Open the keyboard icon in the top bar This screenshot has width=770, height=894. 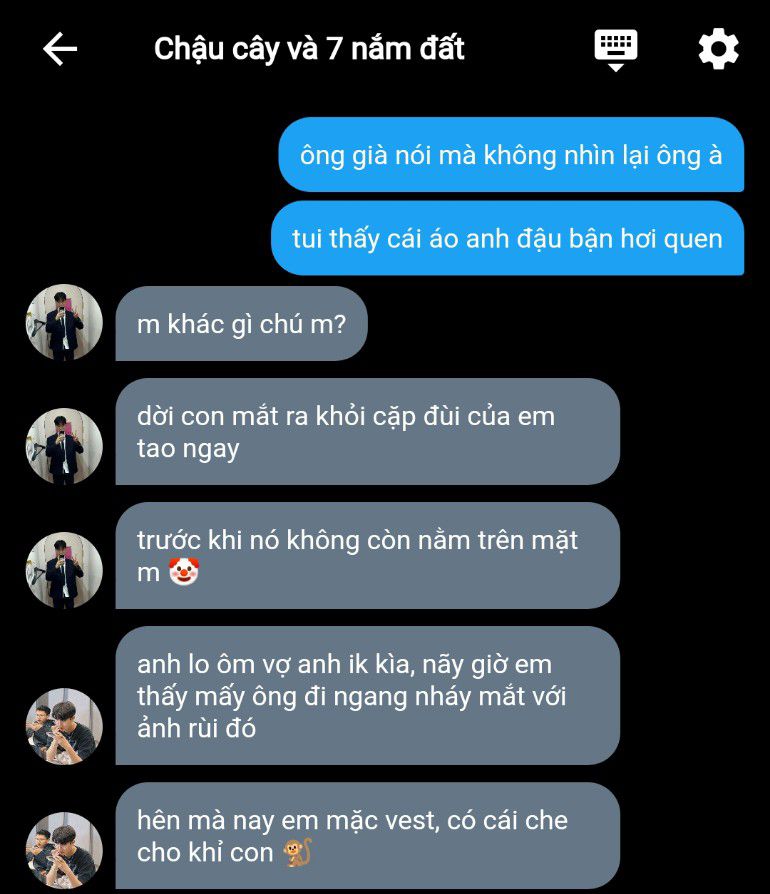[616, 49]
